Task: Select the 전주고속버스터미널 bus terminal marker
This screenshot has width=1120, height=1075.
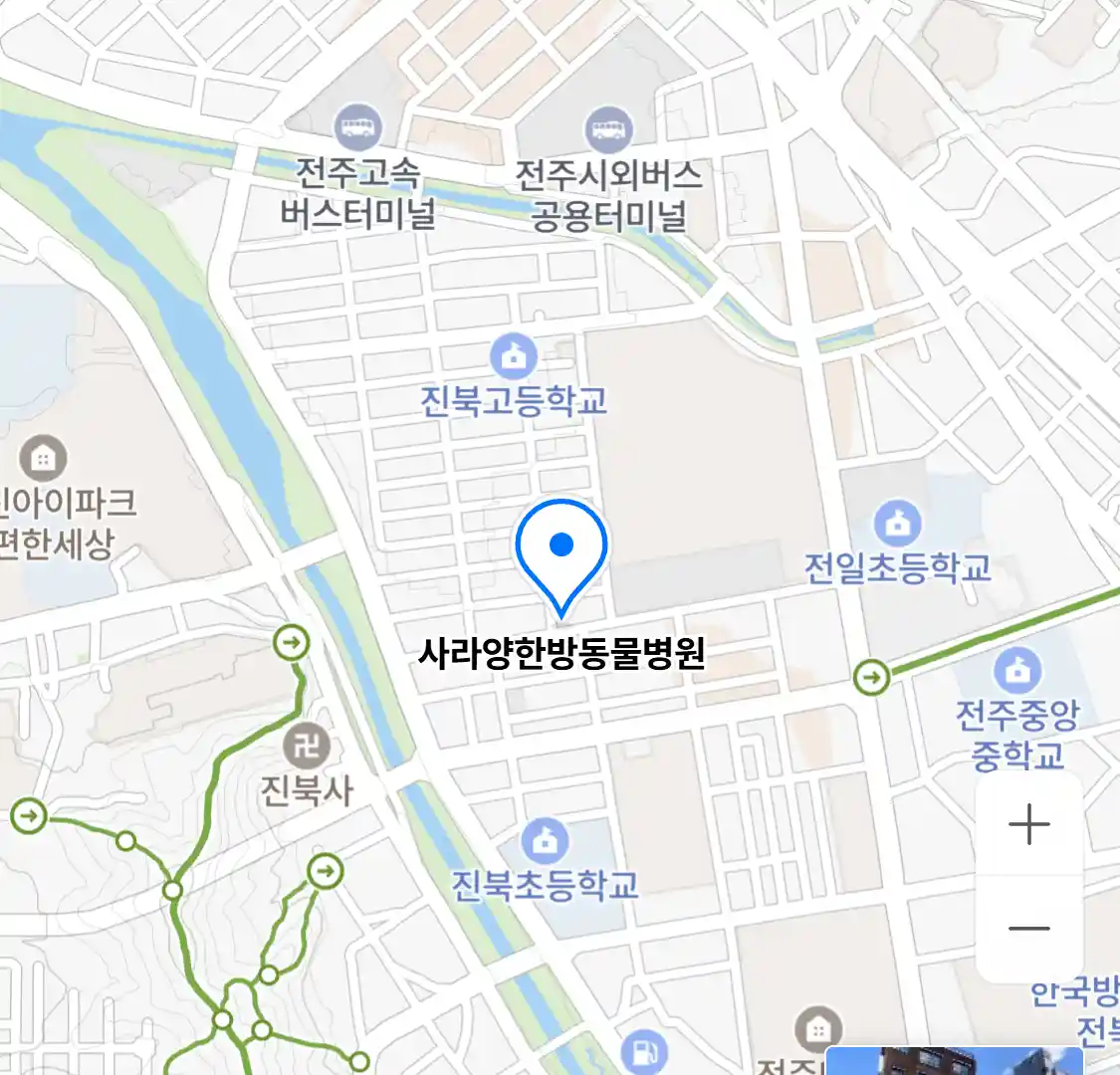Action: (357, 127)
